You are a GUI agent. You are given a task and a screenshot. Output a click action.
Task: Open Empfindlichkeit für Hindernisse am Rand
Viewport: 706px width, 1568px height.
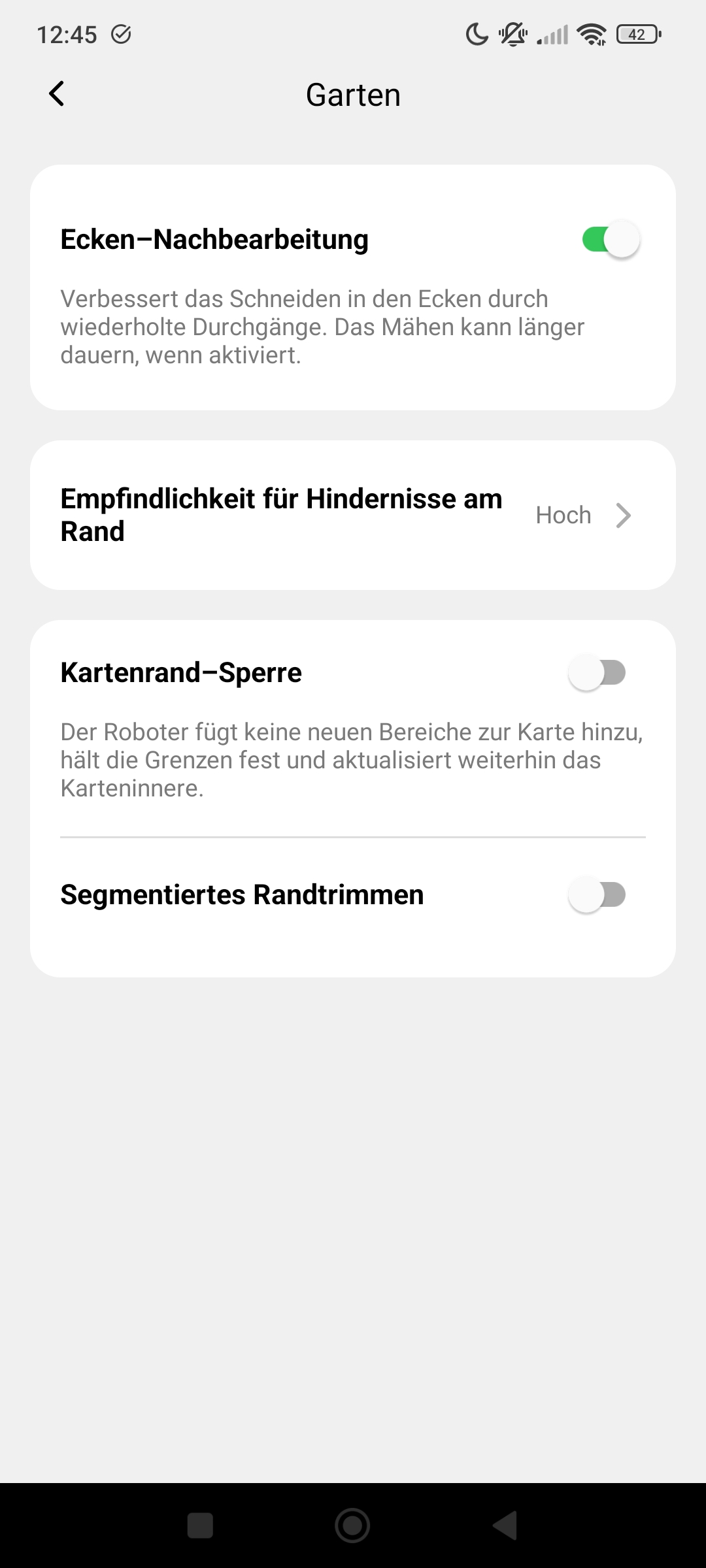click(x=353, y=515)
